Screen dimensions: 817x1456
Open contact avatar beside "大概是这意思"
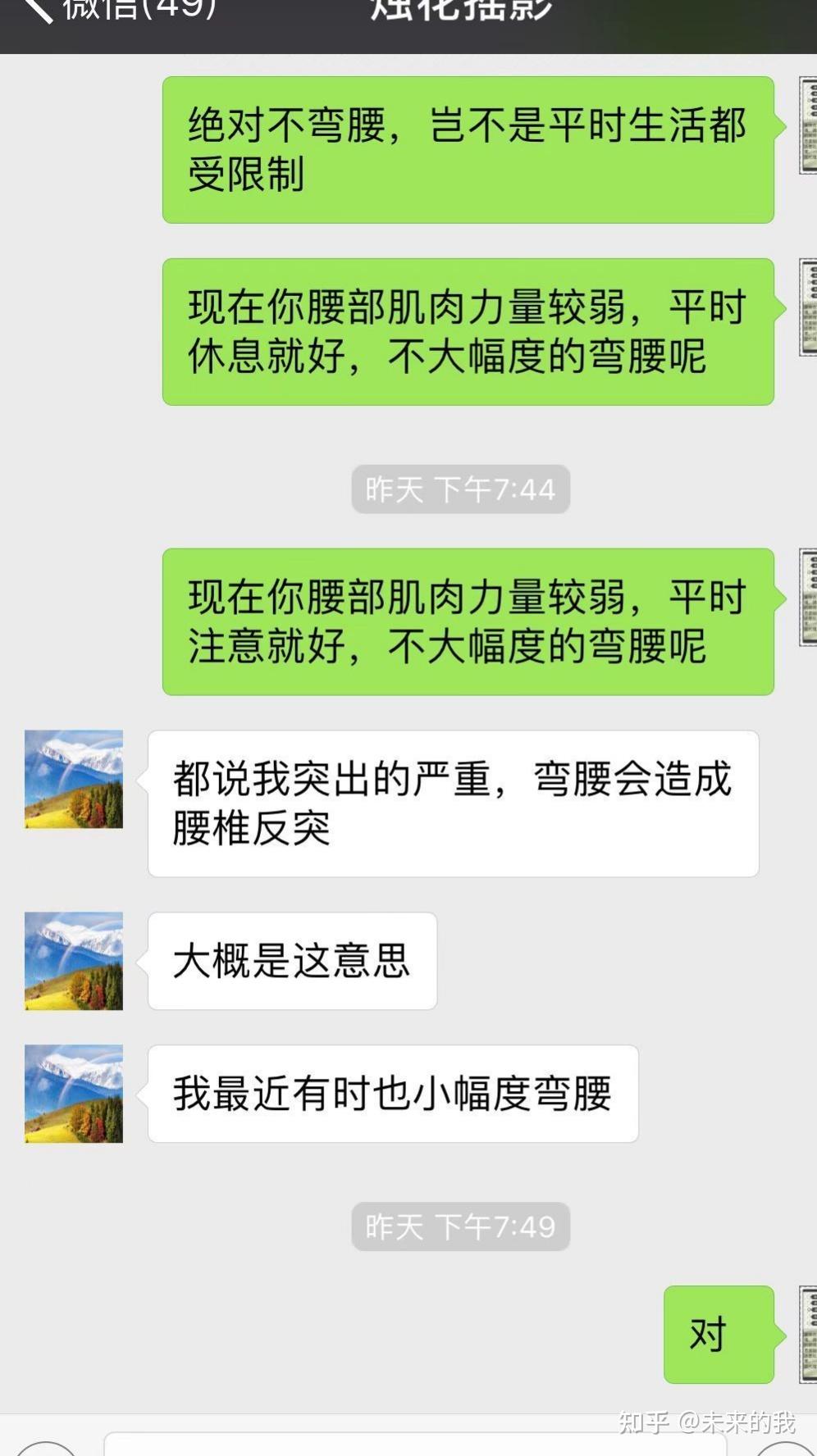[74, 961]
